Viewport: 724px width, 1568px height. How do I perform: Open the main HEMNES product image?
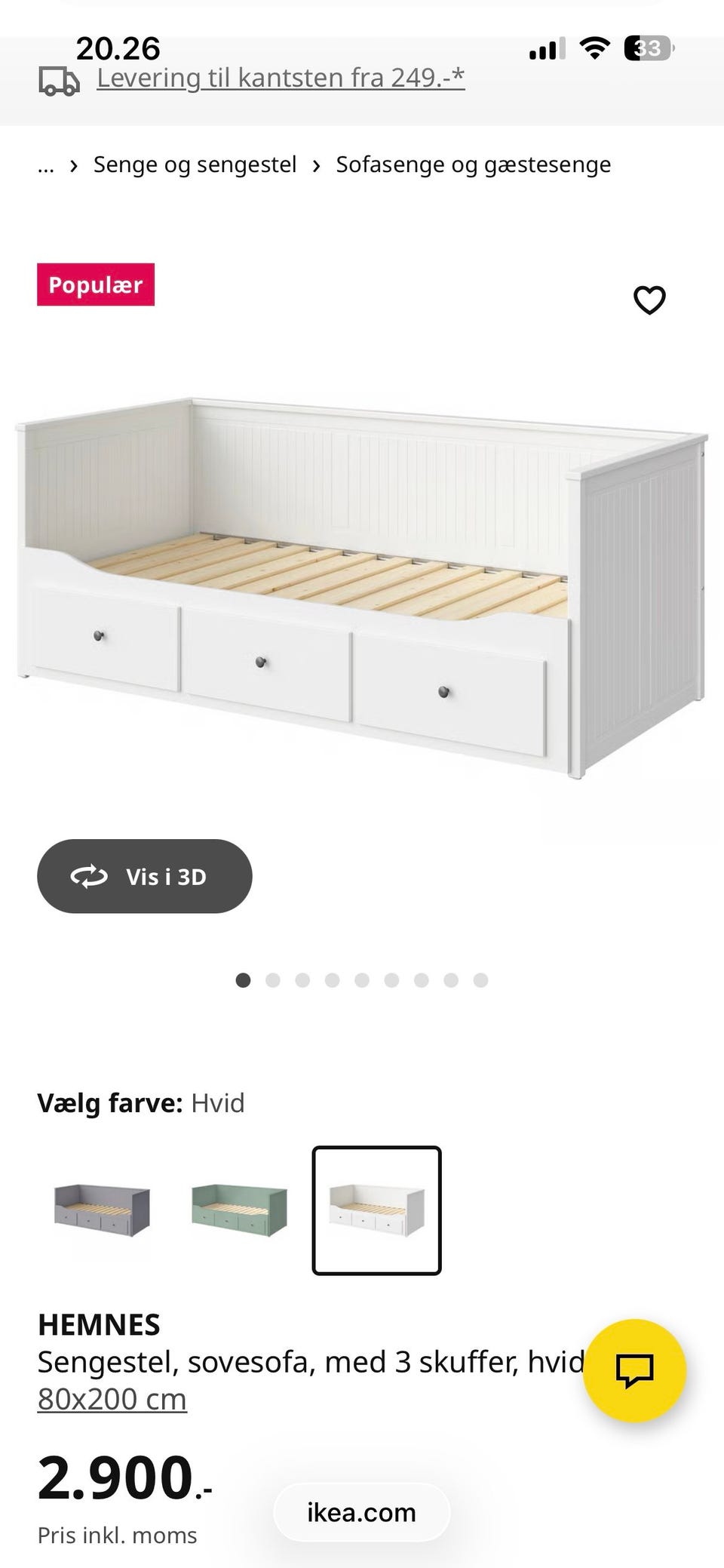(x=362, y=589)
